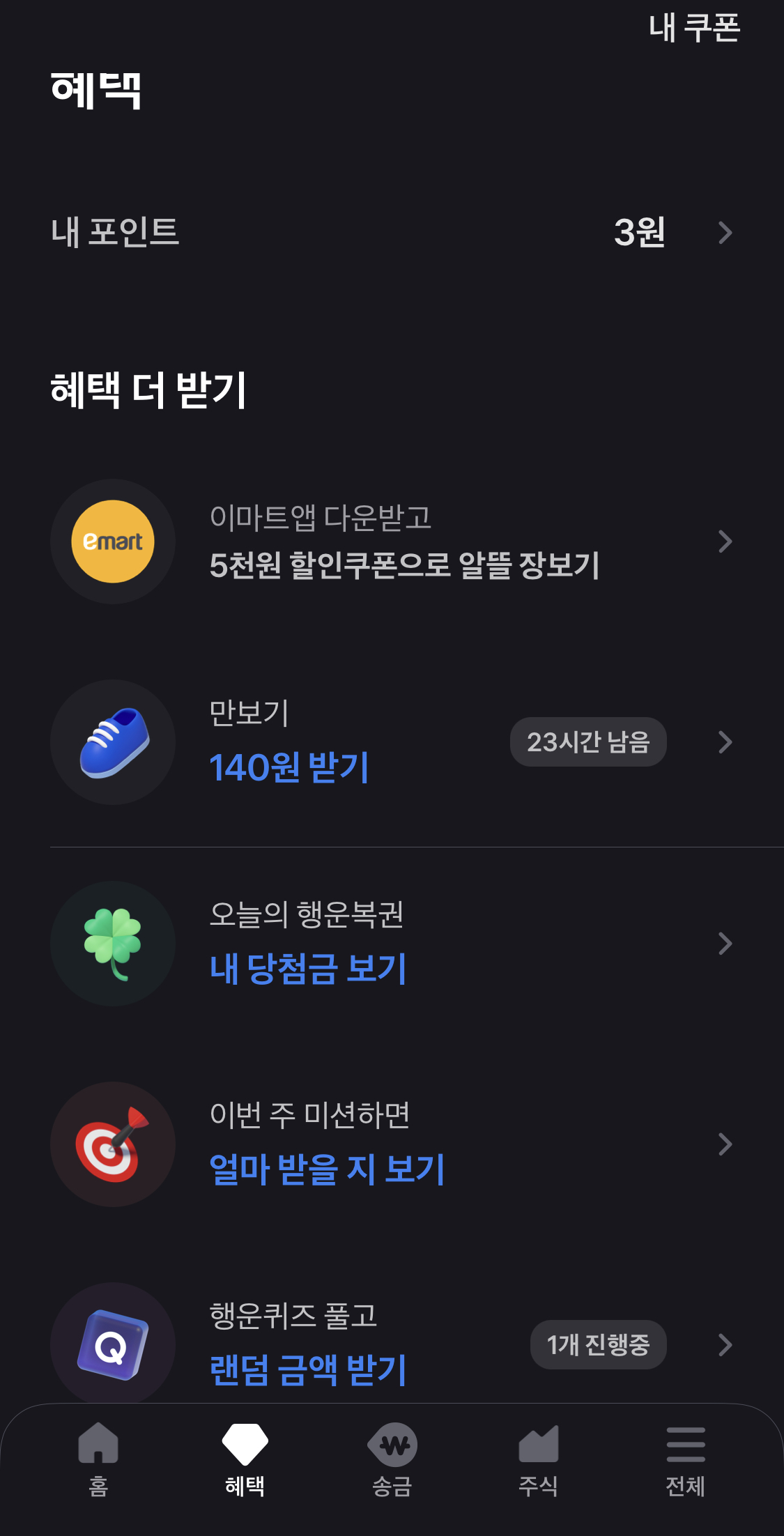Tap the emart app download icon
The width and height of the screenshot is (784, 1536).
click(113, 542)
